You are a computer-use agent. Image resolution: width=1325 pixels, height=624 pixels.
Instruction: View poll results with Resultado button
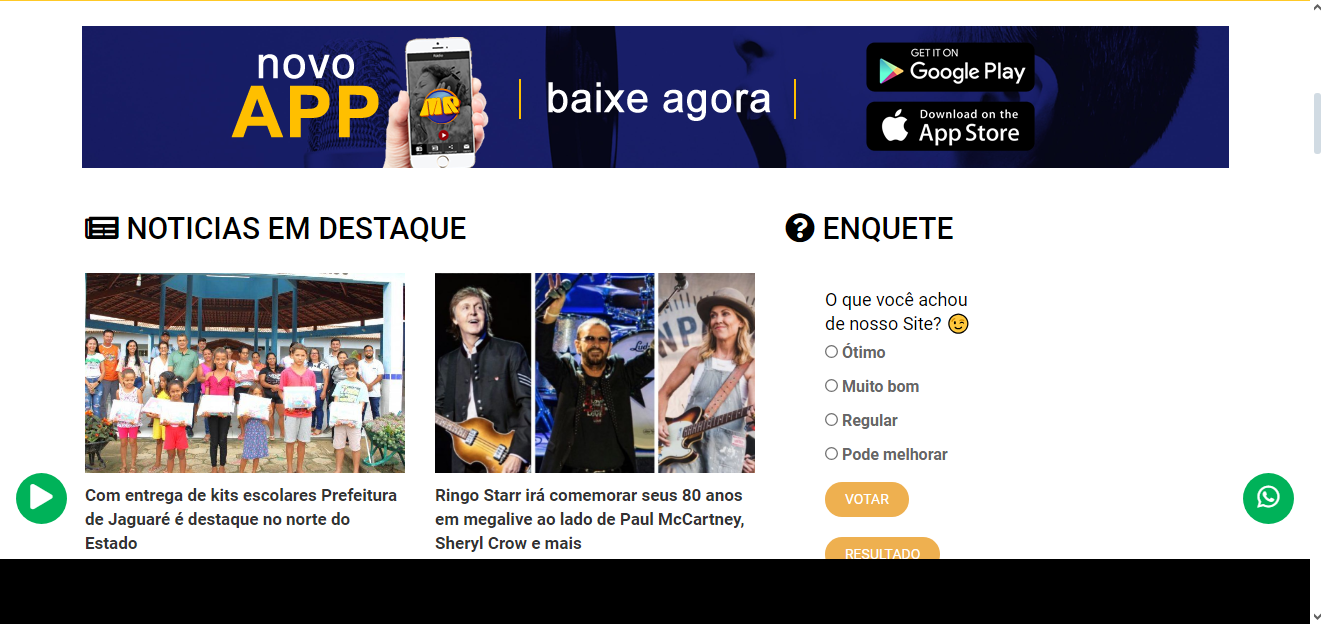(x=882, y=549)
